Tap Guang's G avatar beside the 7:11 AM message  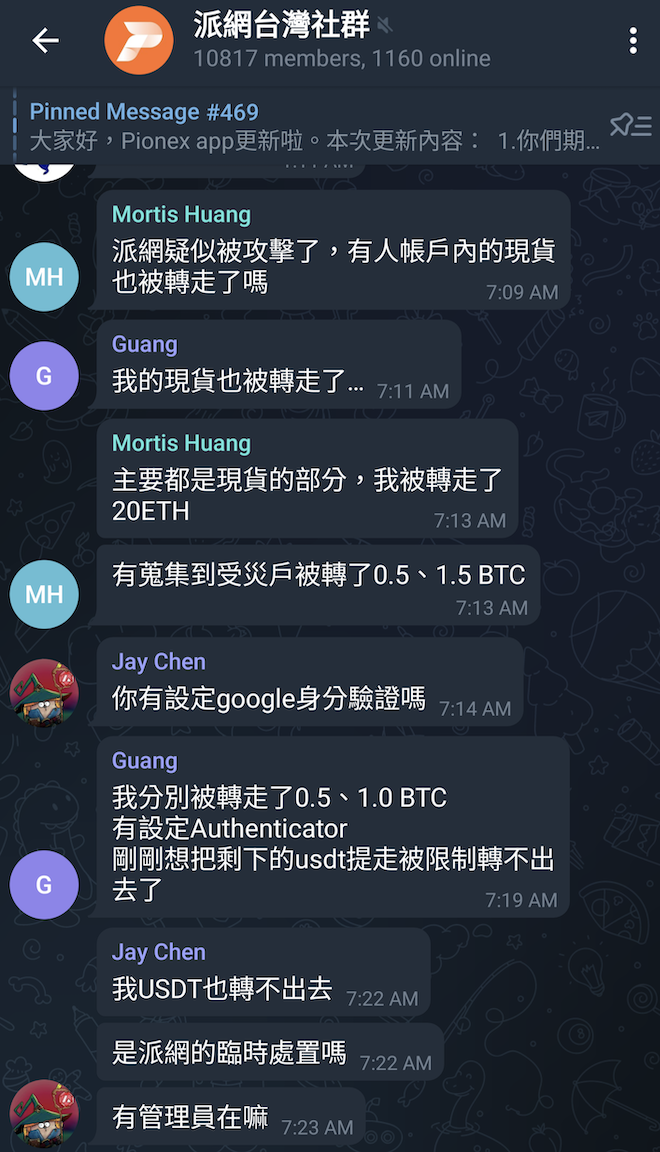tap(44, 376)
